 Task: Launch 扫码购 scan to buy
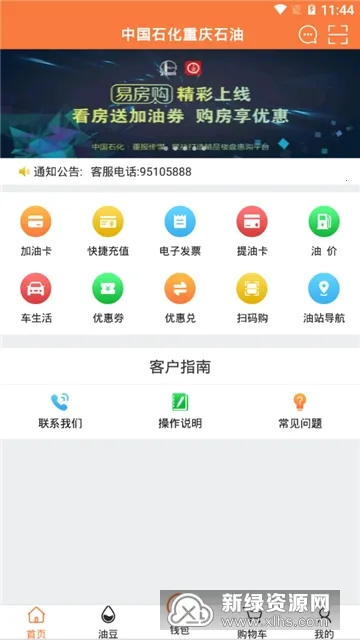[x=252, y=298]
